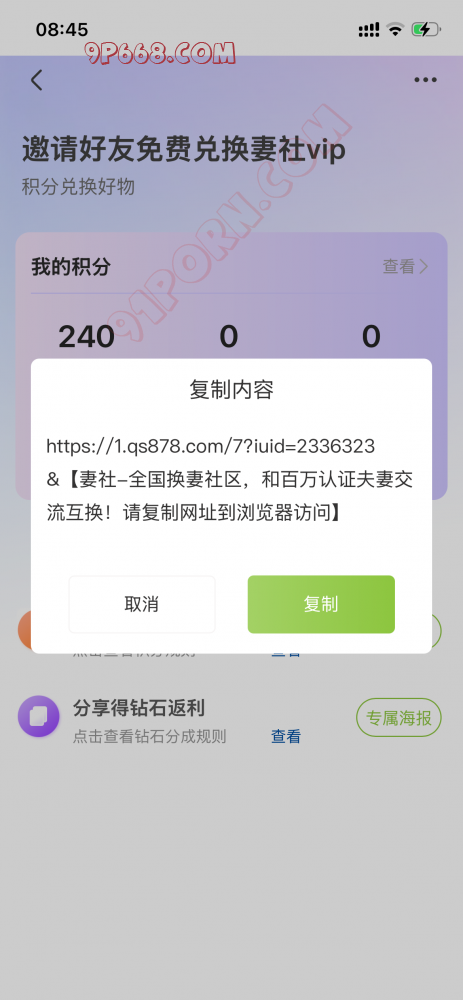Go back with the top-left arrow
This screenshot has width=463, height=1000.
pos(37,80)
